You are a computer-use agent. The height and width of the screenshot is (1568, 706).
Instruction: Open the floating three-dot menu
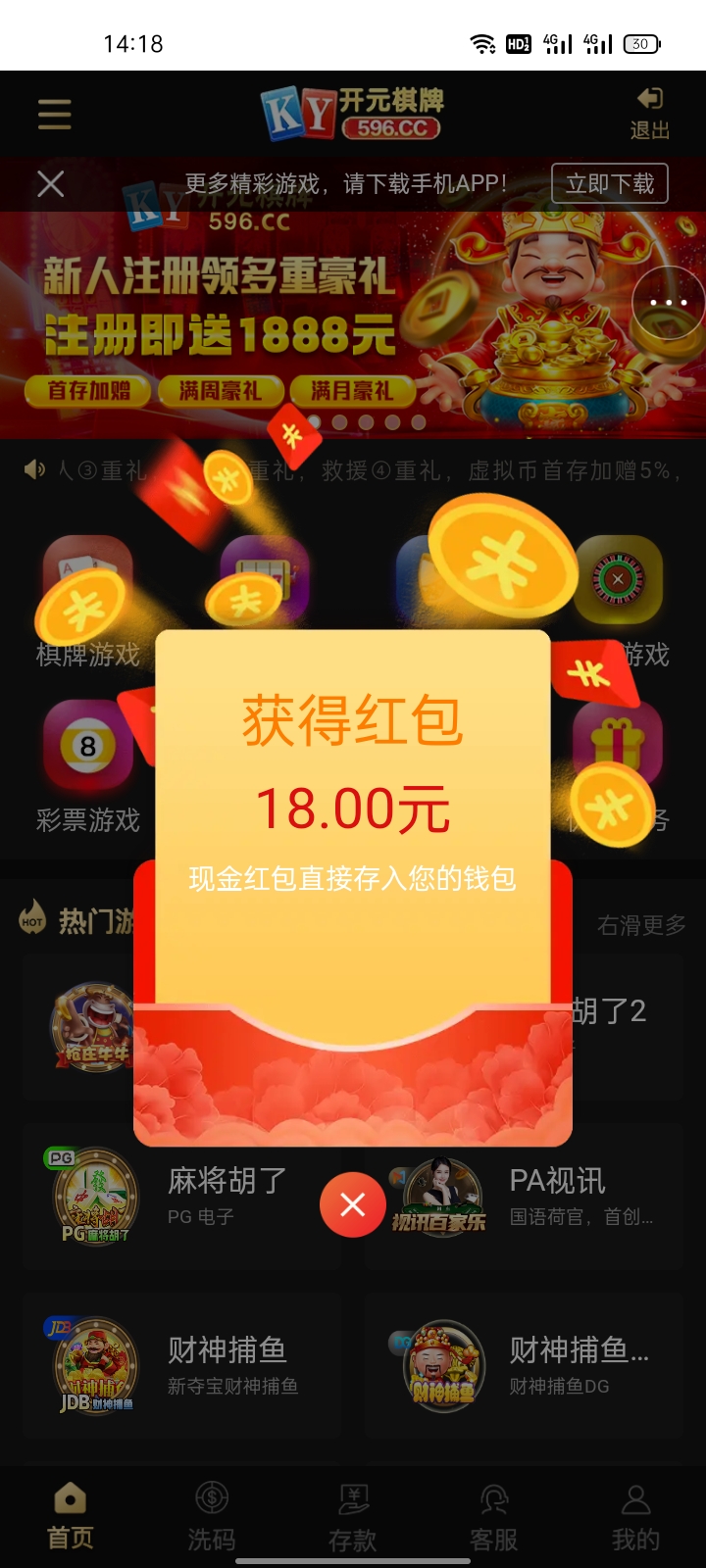669,303
